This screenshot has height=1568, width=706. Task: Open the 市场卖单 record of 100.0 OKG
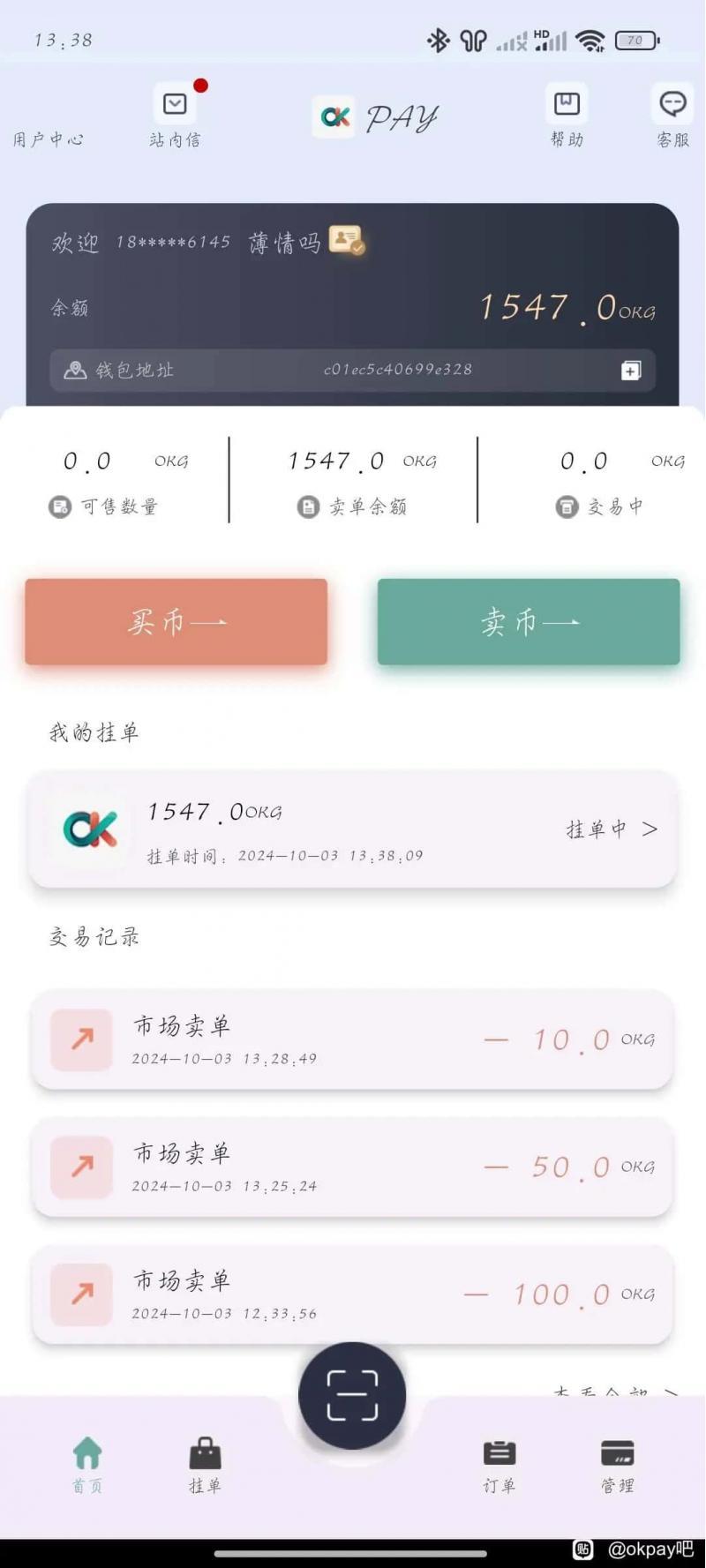click(x=353, y=1294)
